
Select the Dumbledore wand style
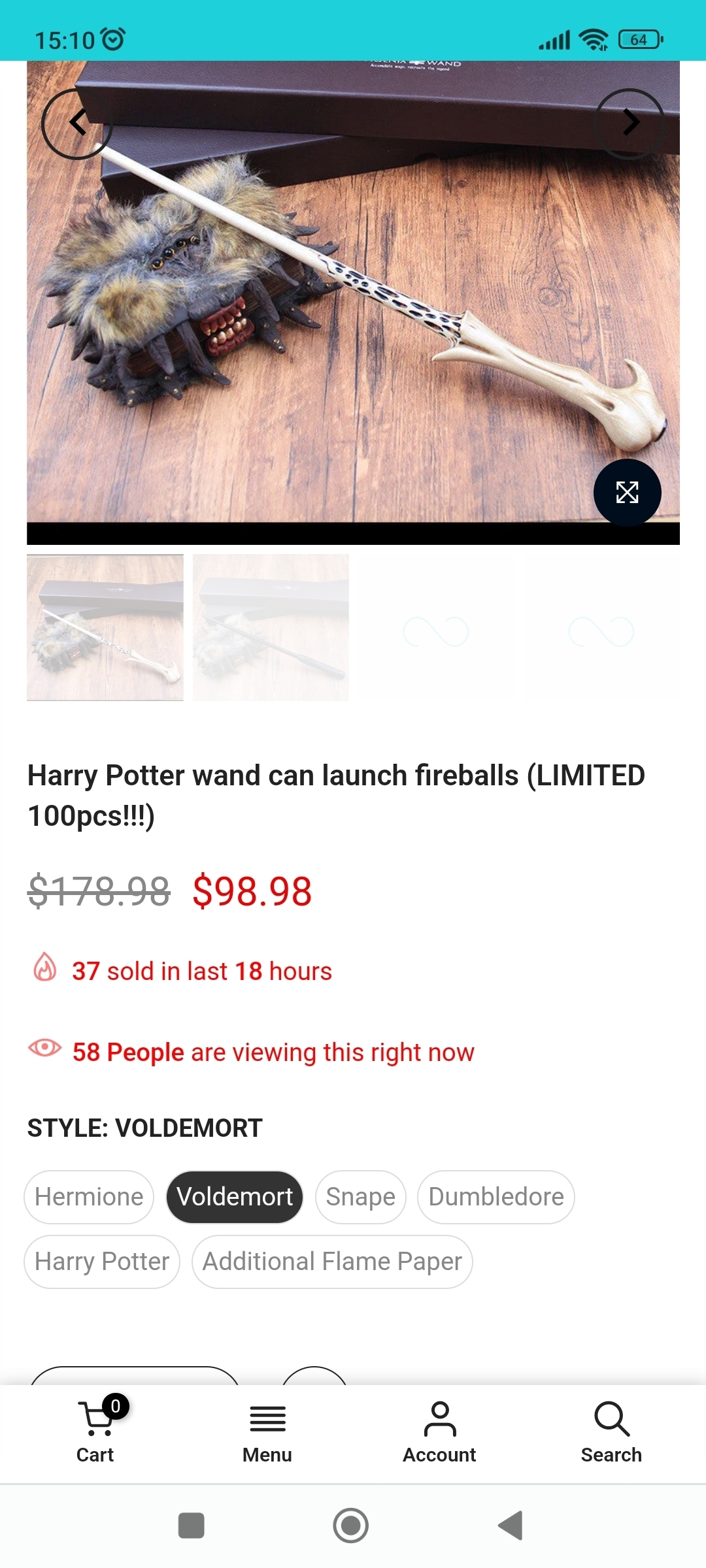click(x=496, y=1197)
